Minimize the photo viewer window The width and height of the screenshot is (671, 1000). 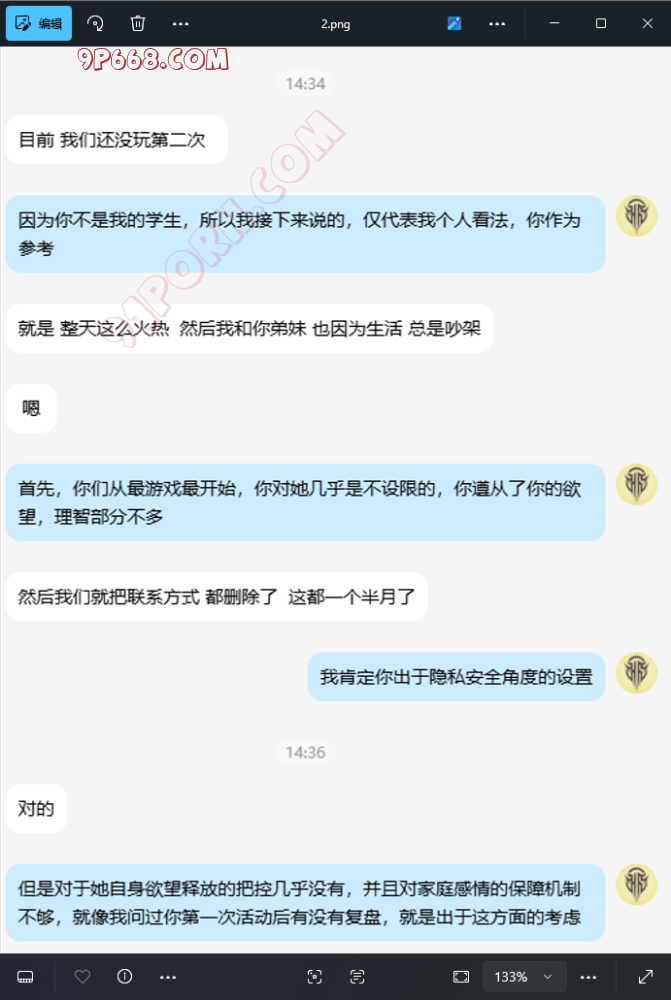click(556, 23)
